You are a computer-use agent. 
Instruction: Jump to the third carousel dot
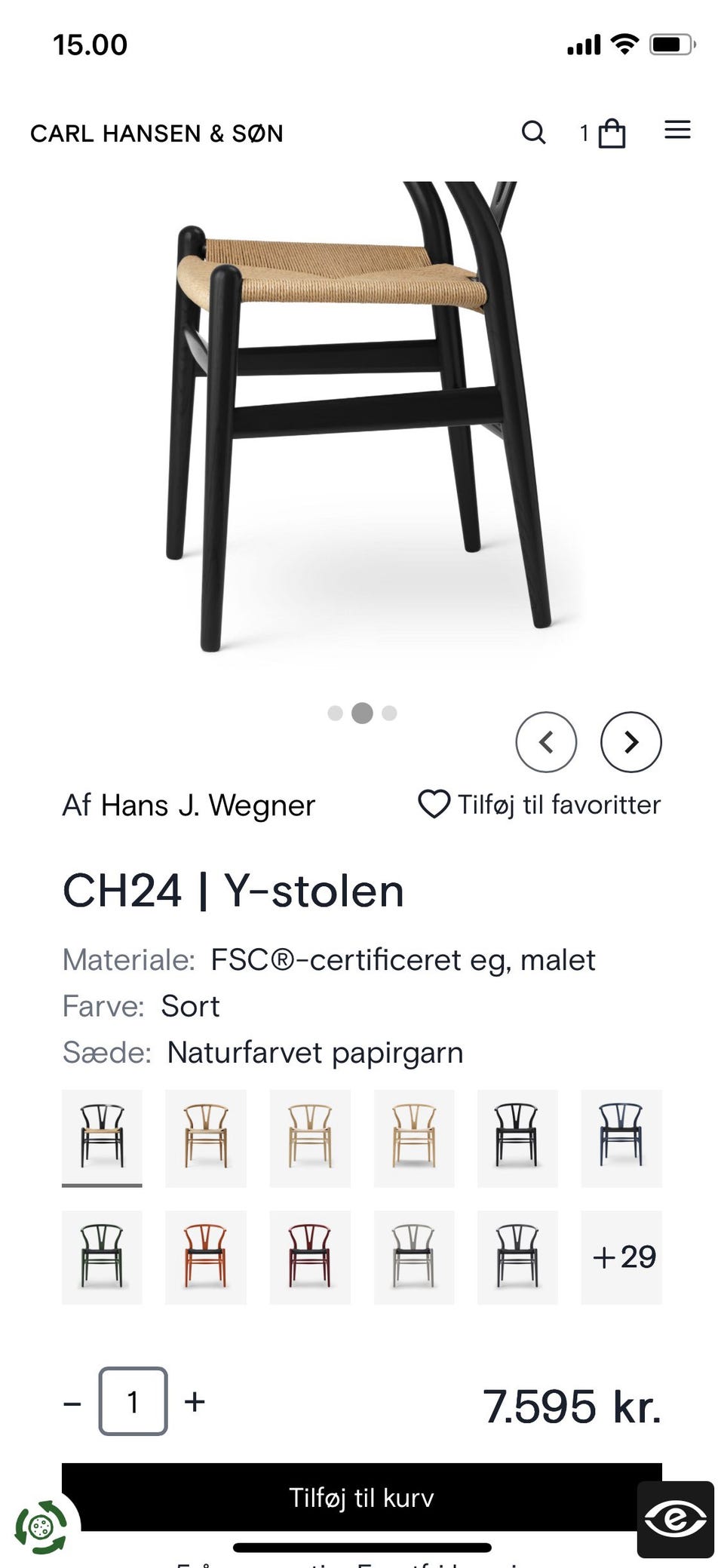pyautogui.click(x=389, y=712)
